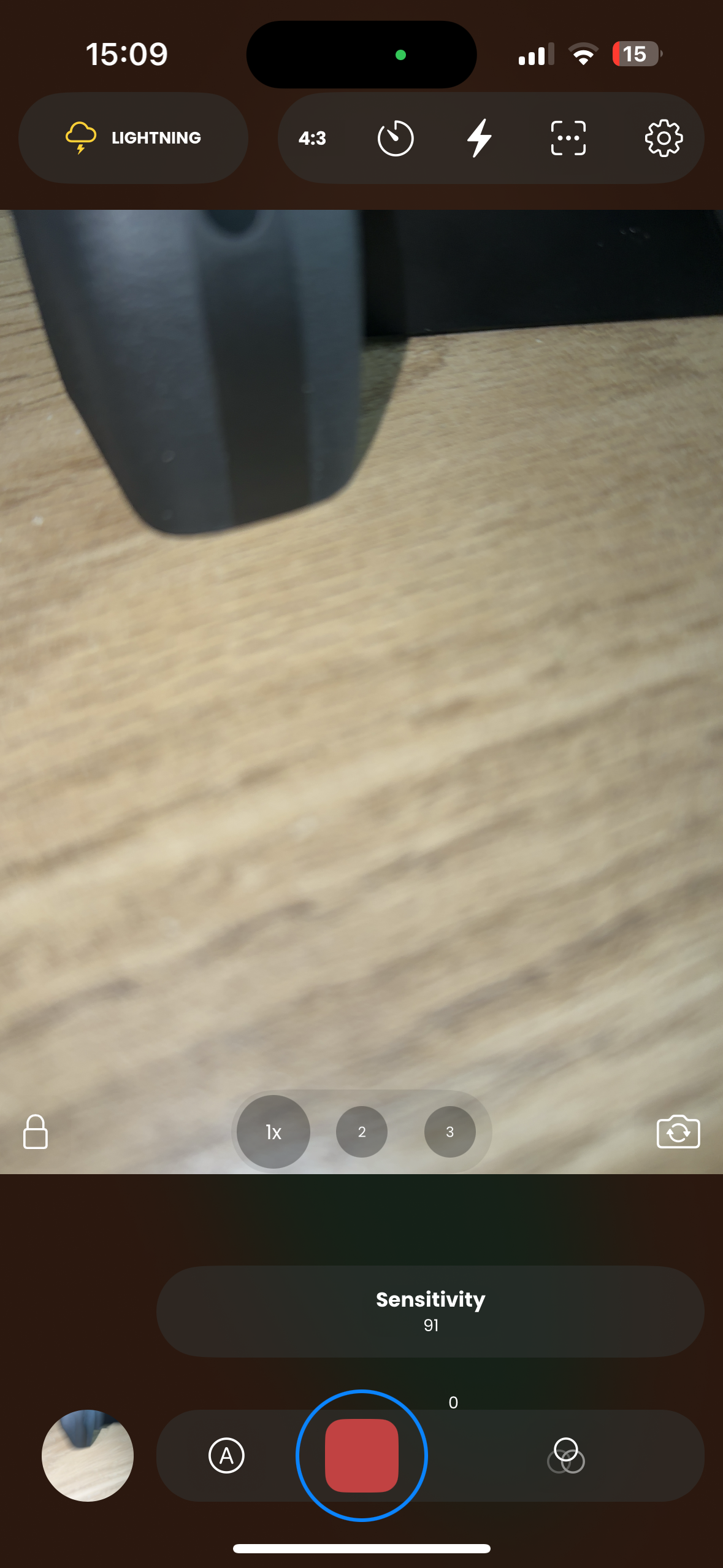The height and width of the screenshot is (1568, 723).
Task: Open the focus frame option
Action: [568, 139]
